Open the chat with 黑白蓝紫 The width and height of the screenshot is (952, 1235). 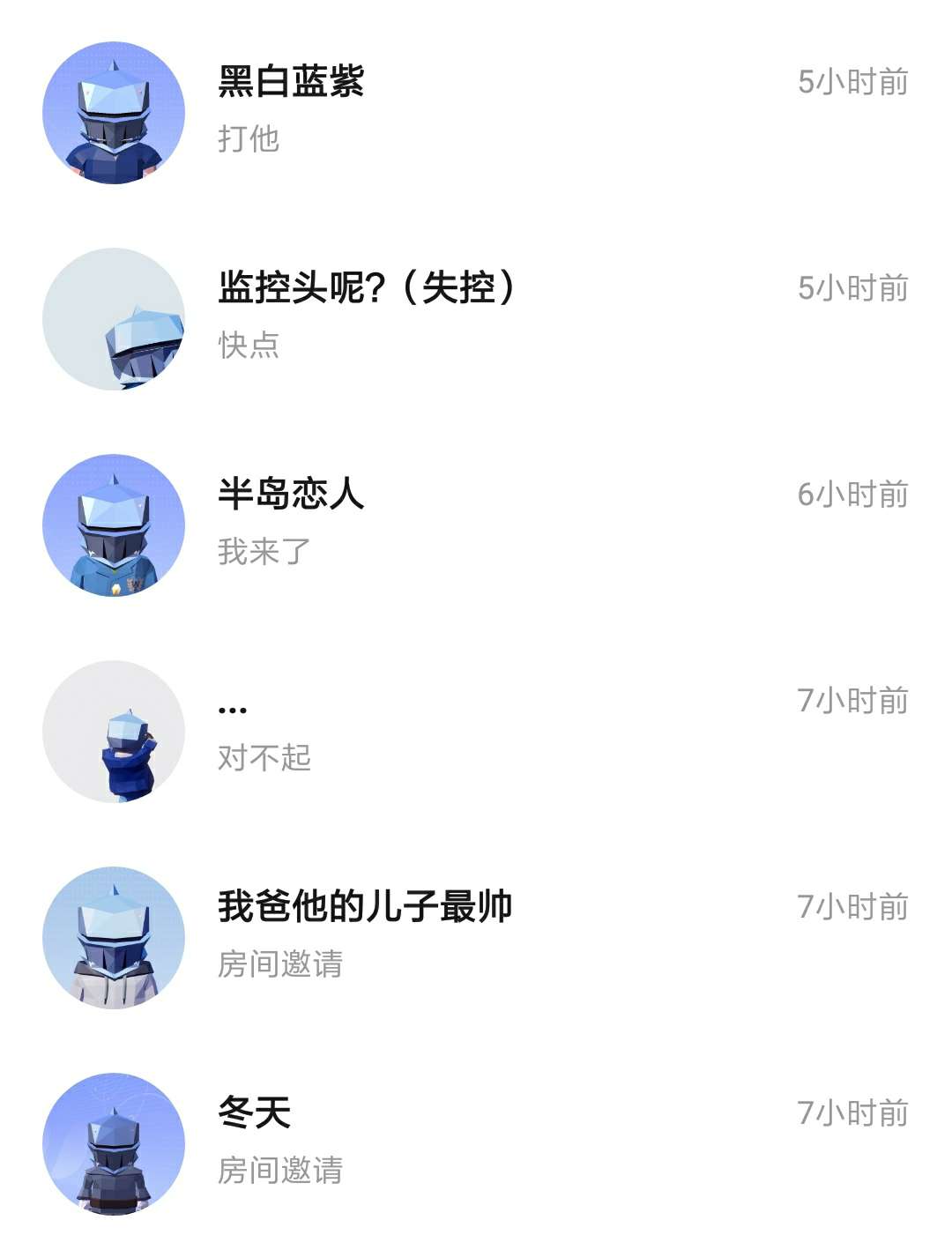point(476,111)
